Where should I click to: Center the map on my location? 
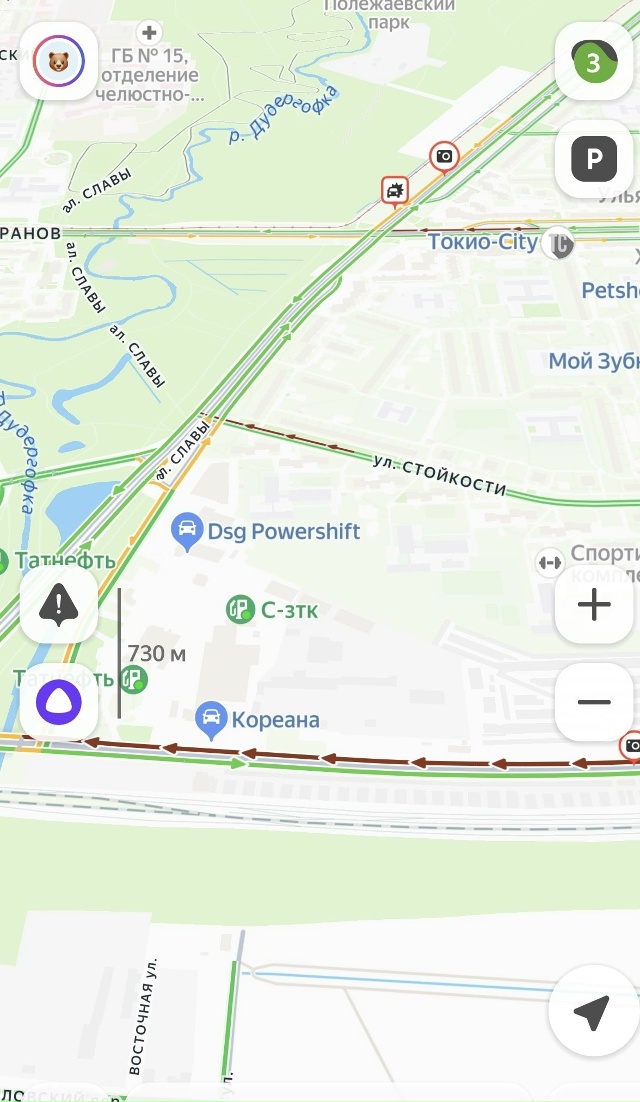click(591, 1012)
